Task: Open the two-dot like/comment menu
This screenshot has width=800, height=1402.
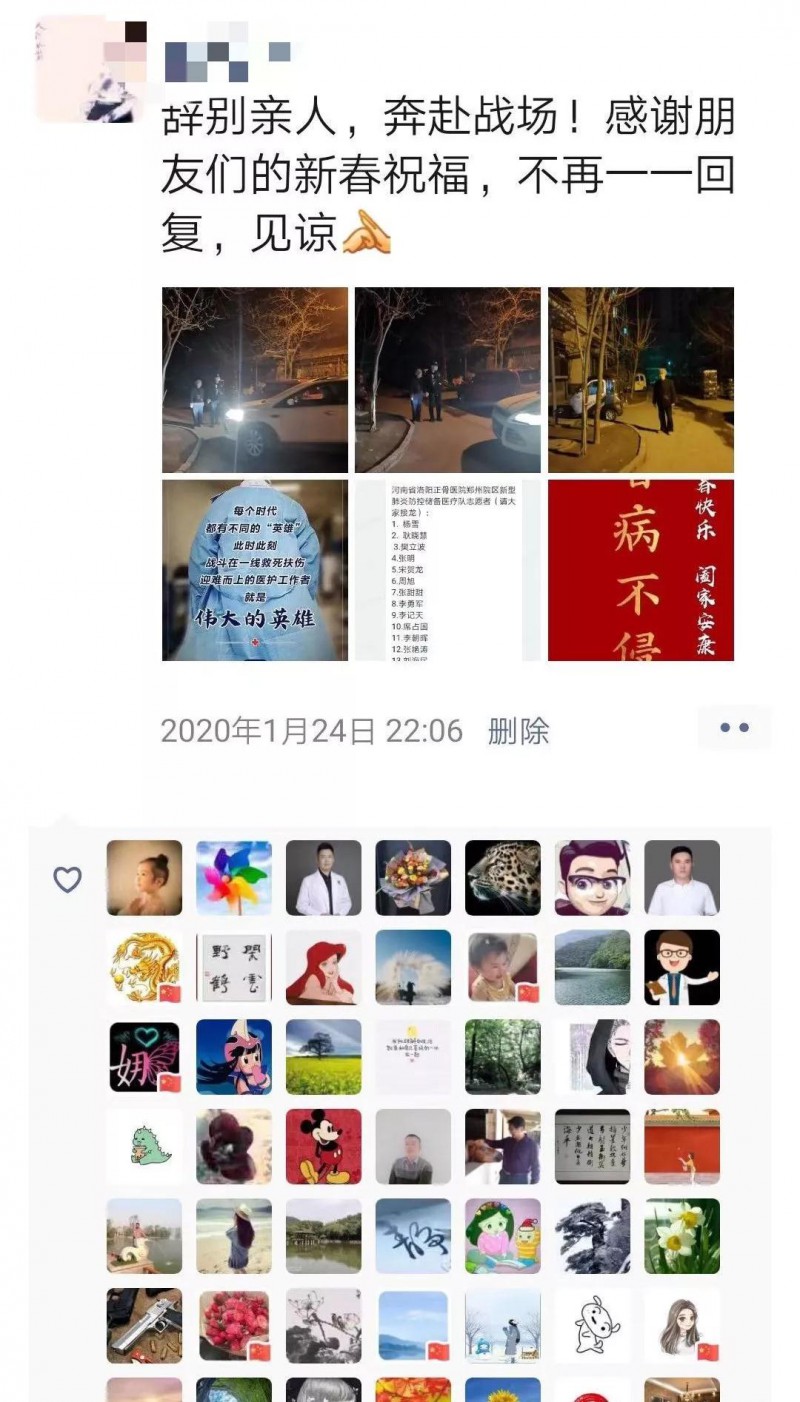Action: coord(734,728)
